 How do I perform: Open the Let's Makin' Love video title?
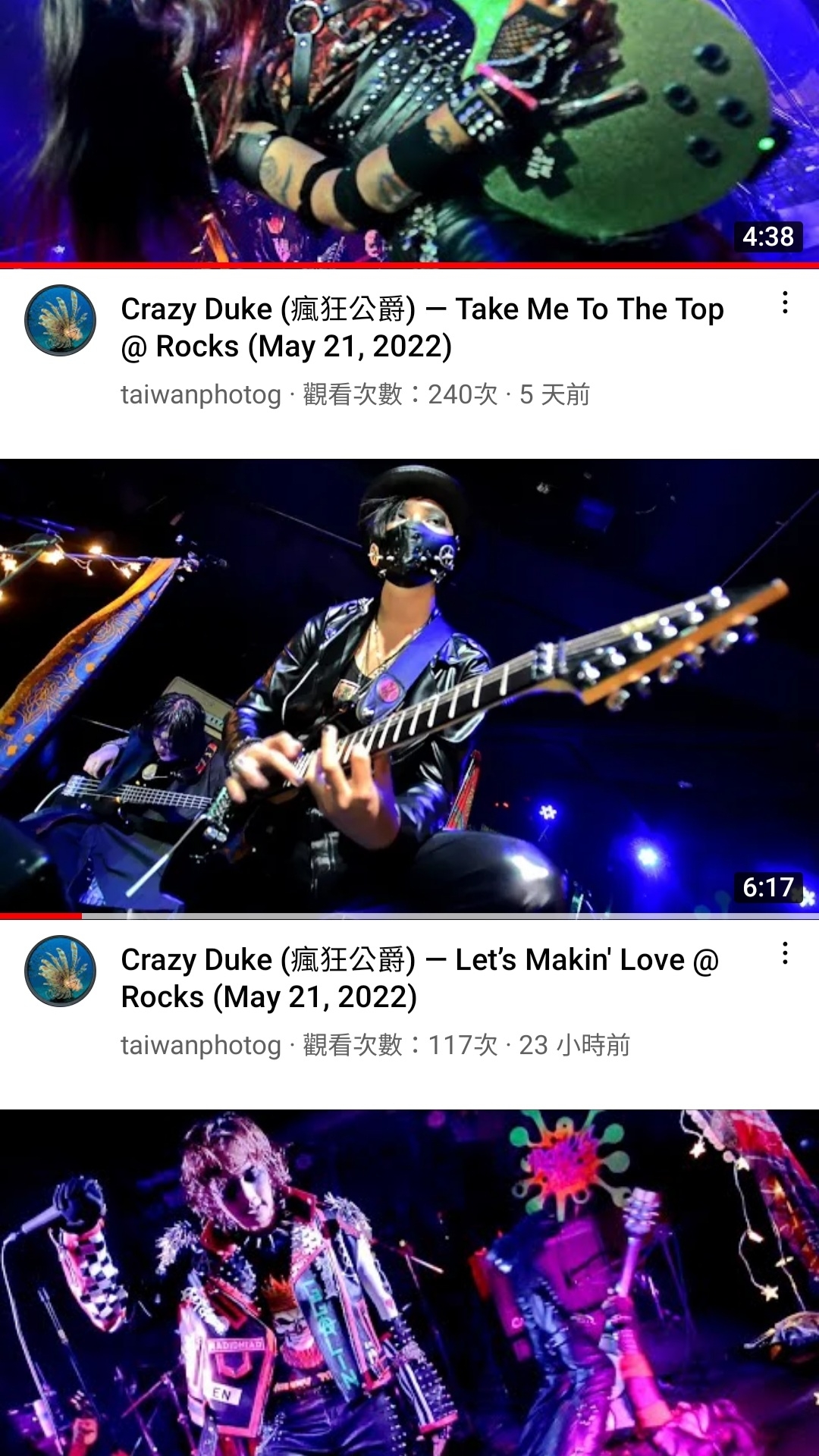click(419, 978)
